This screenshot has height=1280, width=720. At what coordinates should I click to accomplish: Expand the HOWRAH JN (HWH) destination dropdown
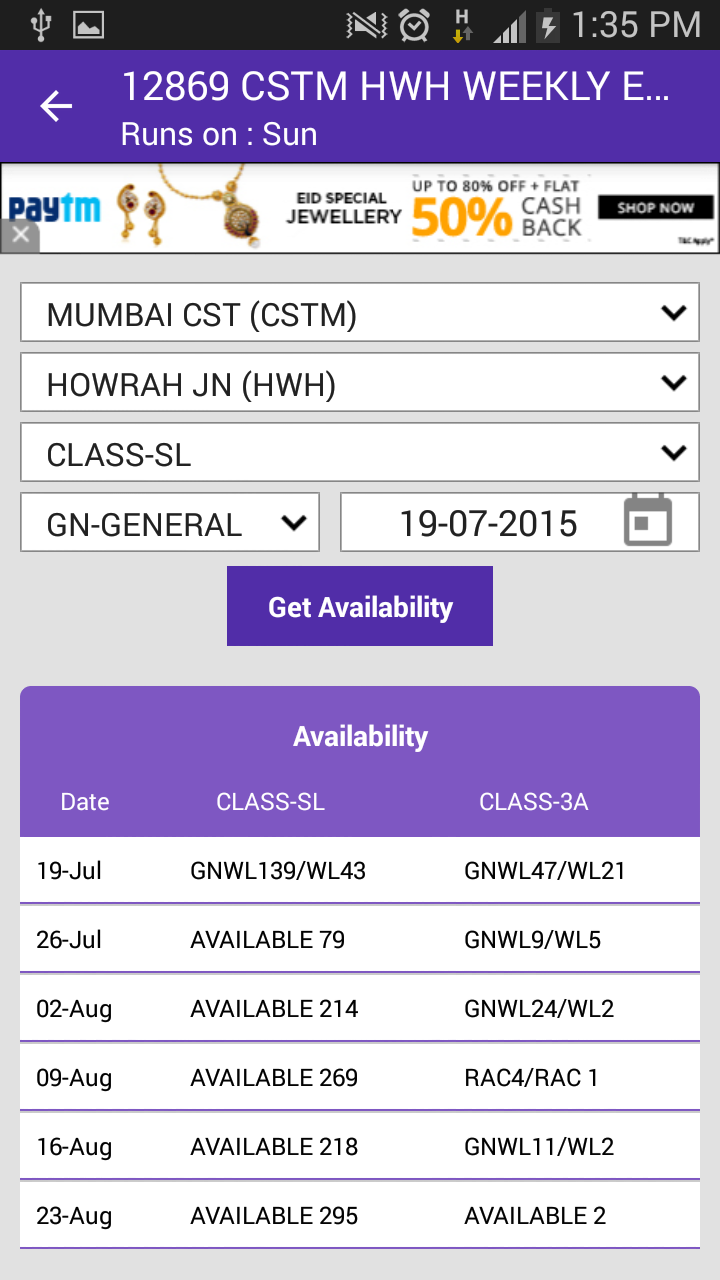(360, 383)
